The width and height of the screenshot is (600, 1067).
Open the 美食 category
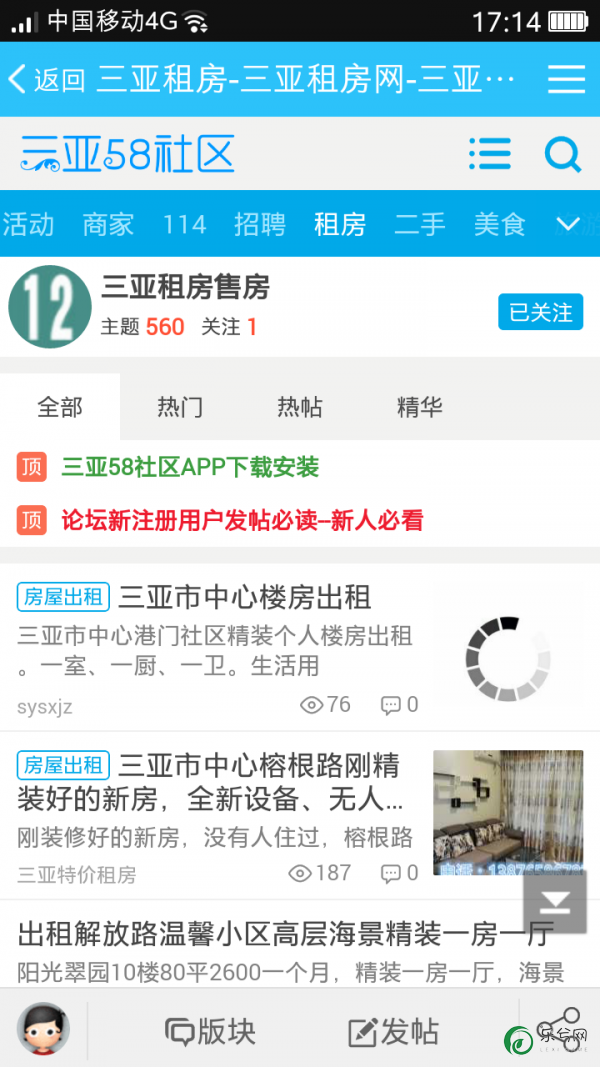click(499, 224)
